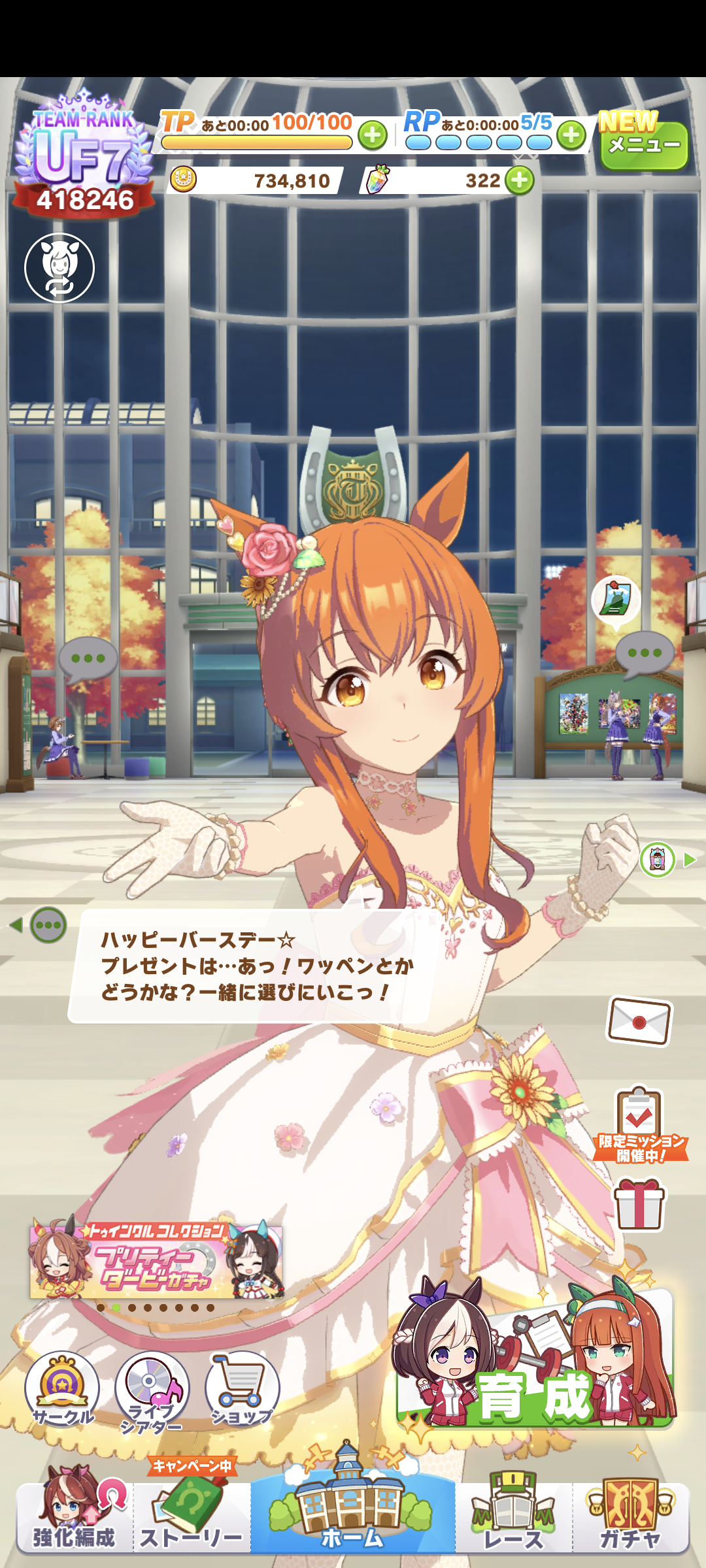706x1568 pixels.
Task: Go to the ホーム tab
Action: coord(352,1516)
